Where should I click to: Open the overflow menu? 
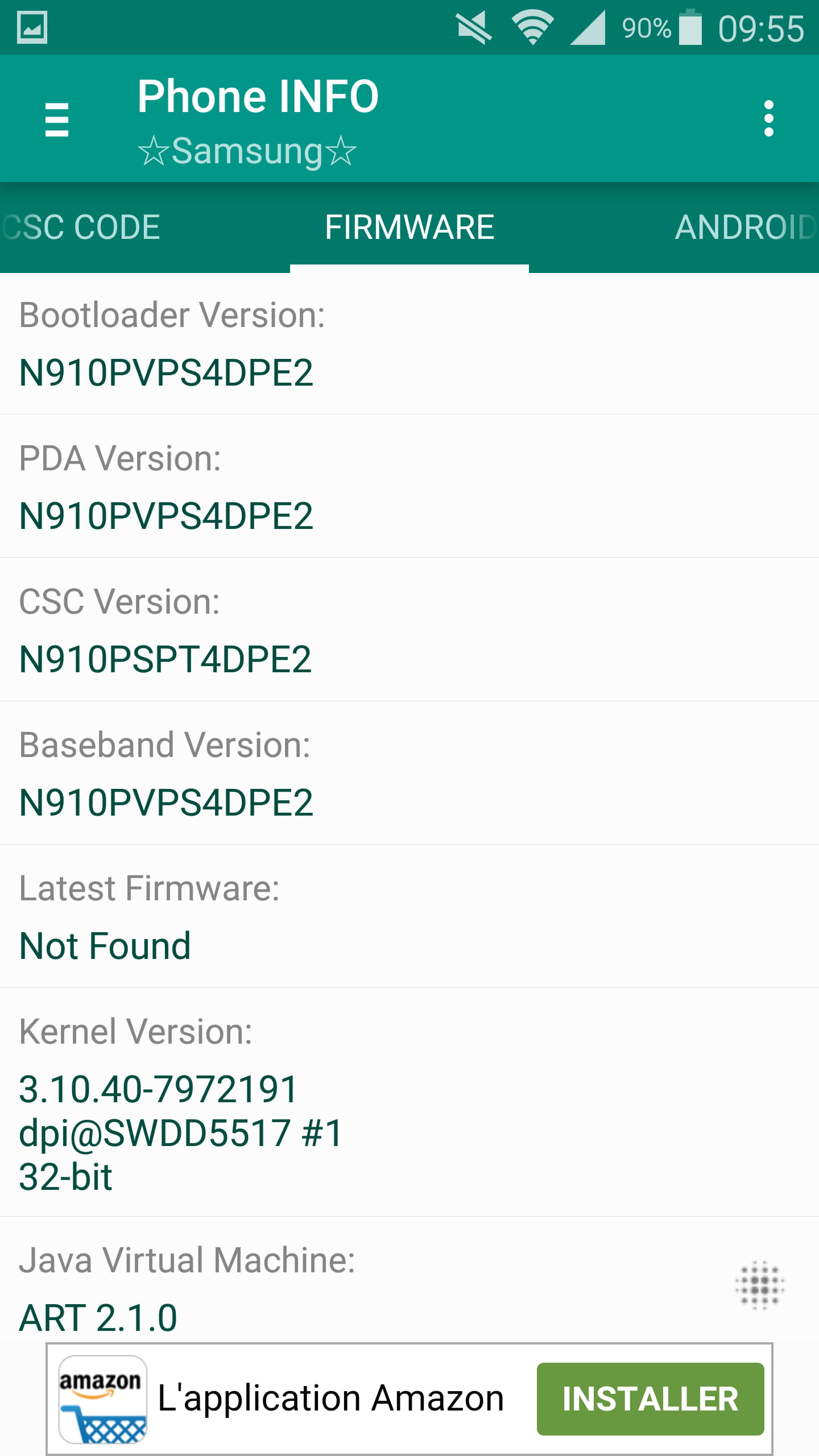(x=769, y=118)
